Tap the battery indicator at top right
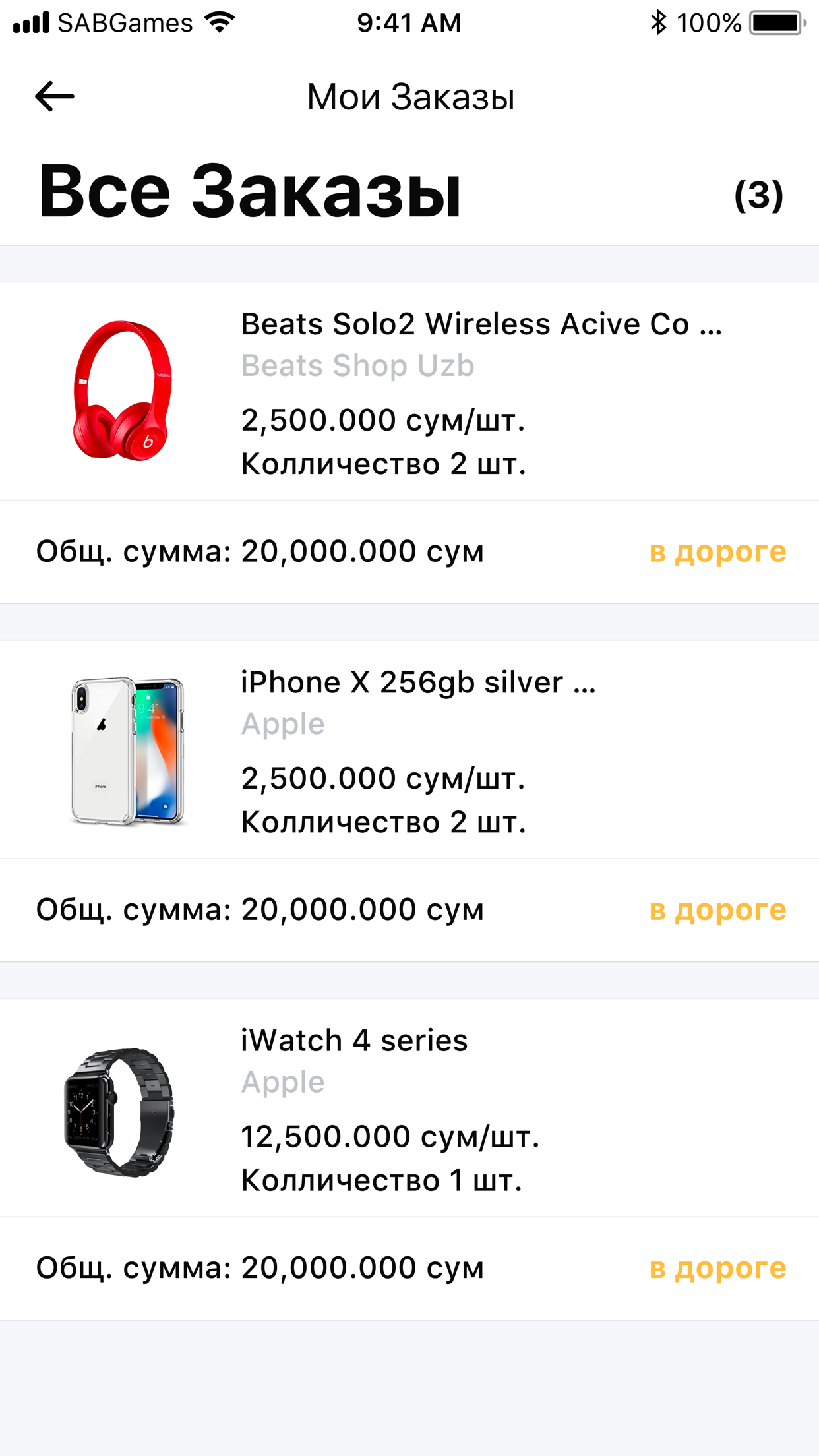Viewport: 819px width, 1456px height. tap(775, 22)
